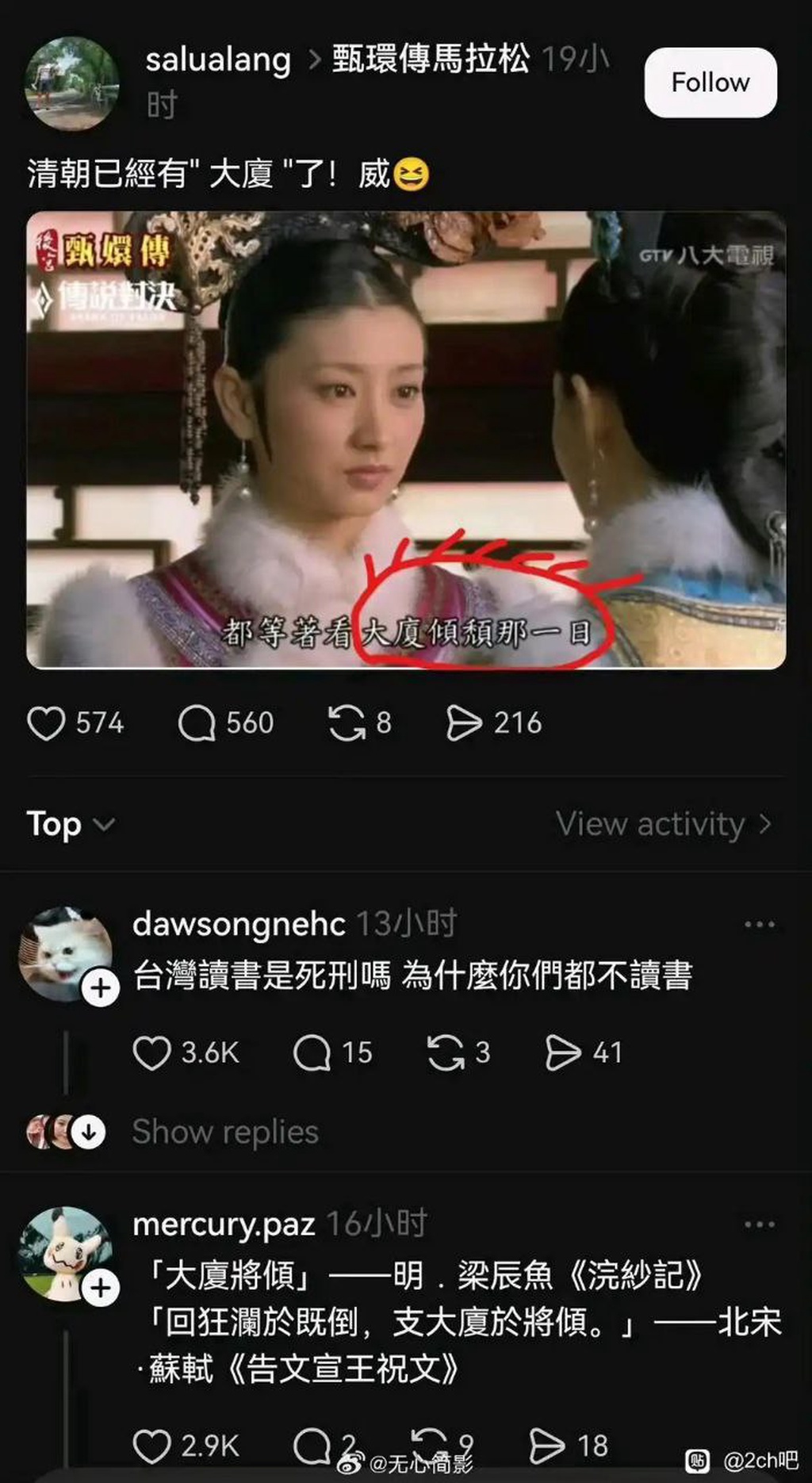The height and width of the screenshot is (1483, 812).
Task: Follow dawsongnehc via avatar plus badge
Action: [101, 988]
